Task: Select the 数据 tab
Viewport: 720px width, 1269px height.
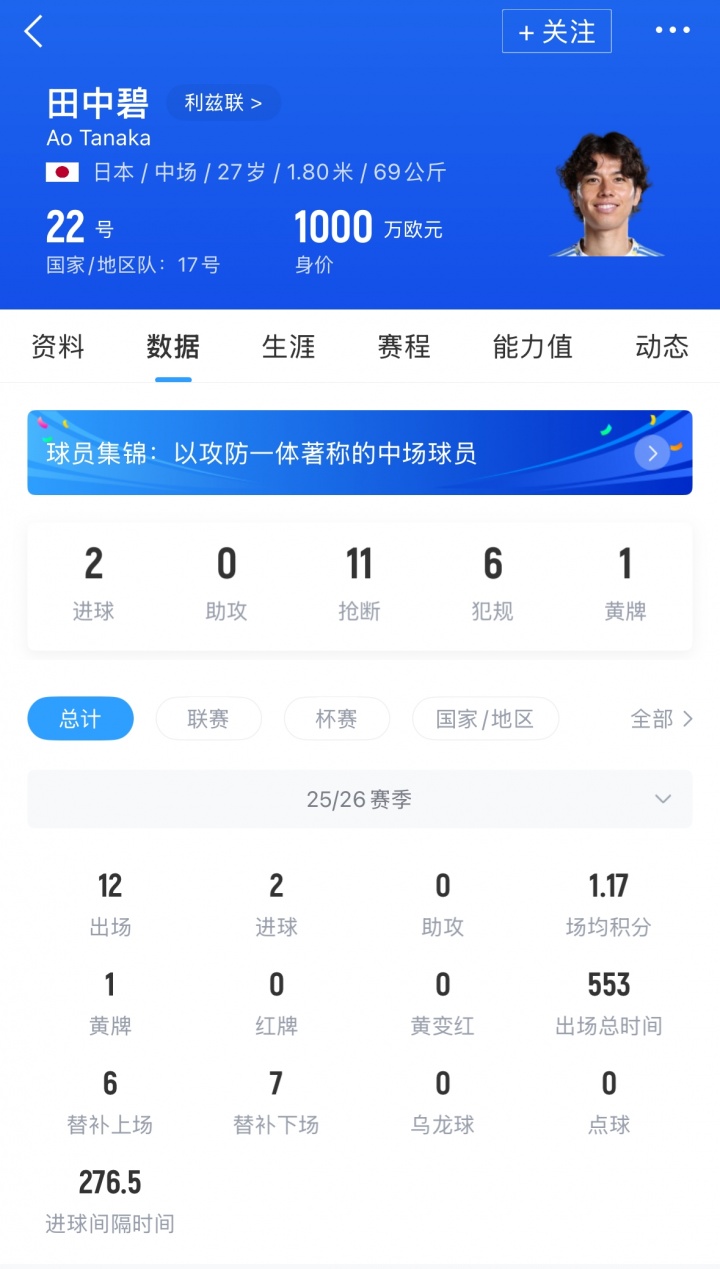Action: pyautogui.click(x=173, y=347)
